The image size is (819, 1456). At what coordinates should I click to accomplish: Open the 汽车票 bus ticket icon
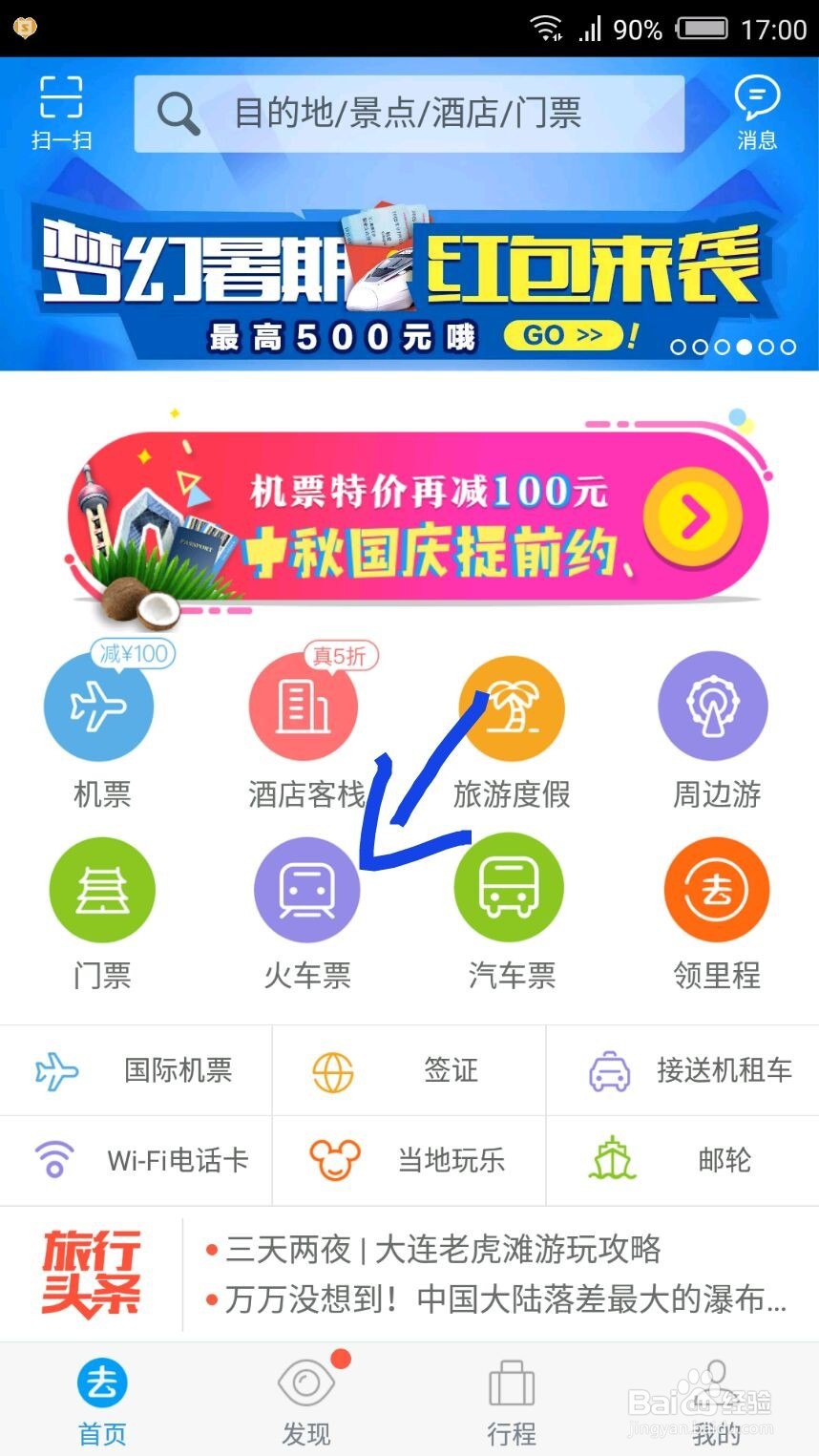click(509, 888)
